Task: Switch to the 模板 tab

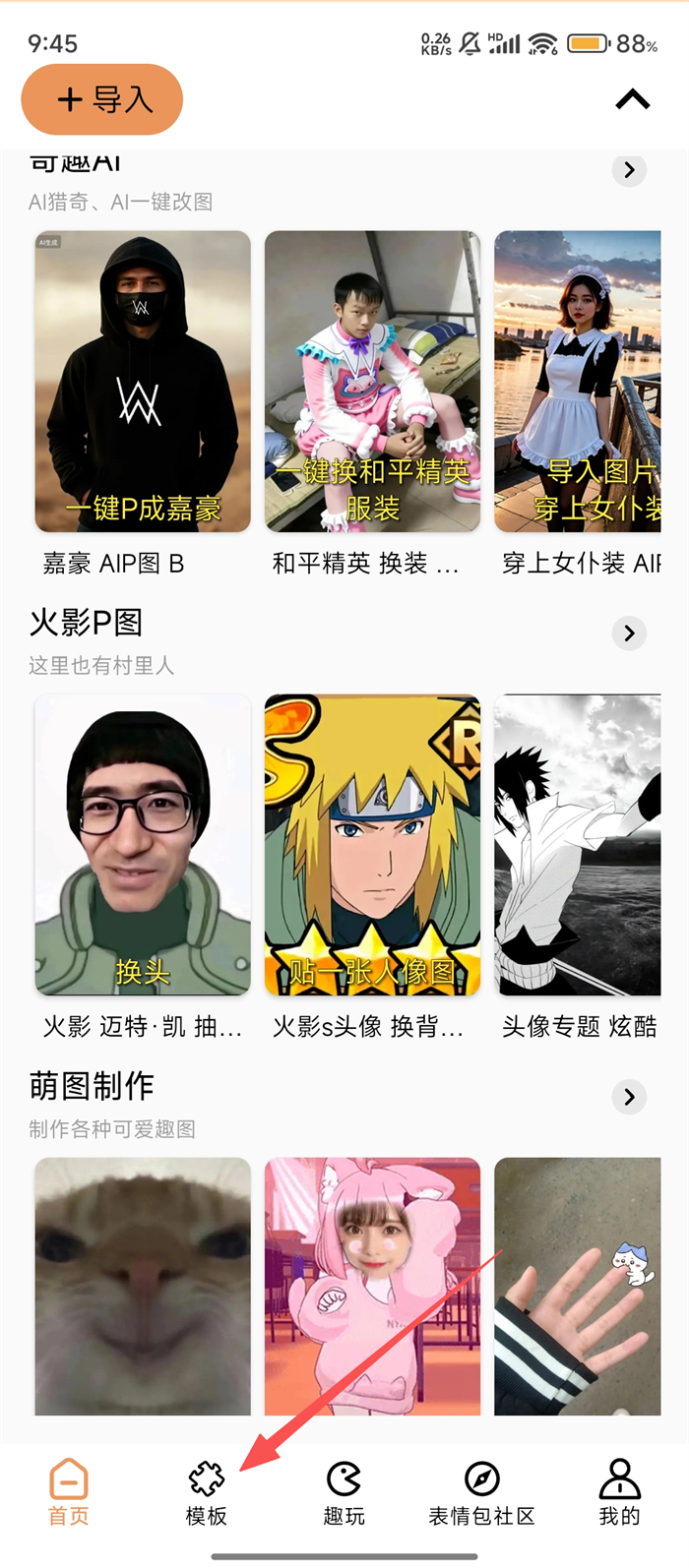Action: [x=207, y=1492]
